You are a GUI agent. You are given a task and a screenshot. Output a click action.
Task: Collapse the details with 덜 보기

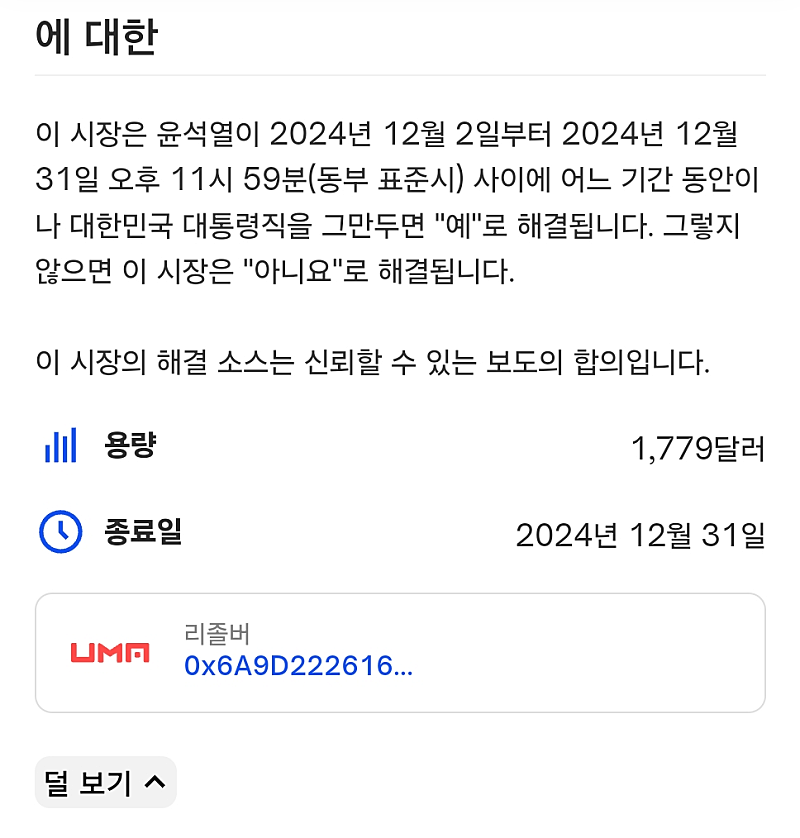[105, 783]
